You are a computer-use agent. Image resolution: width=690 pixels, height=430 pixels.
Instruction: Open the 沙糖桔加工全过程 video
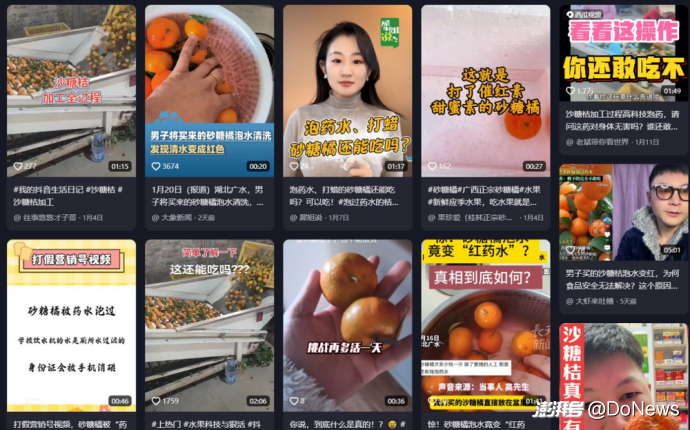click(71, 90)
